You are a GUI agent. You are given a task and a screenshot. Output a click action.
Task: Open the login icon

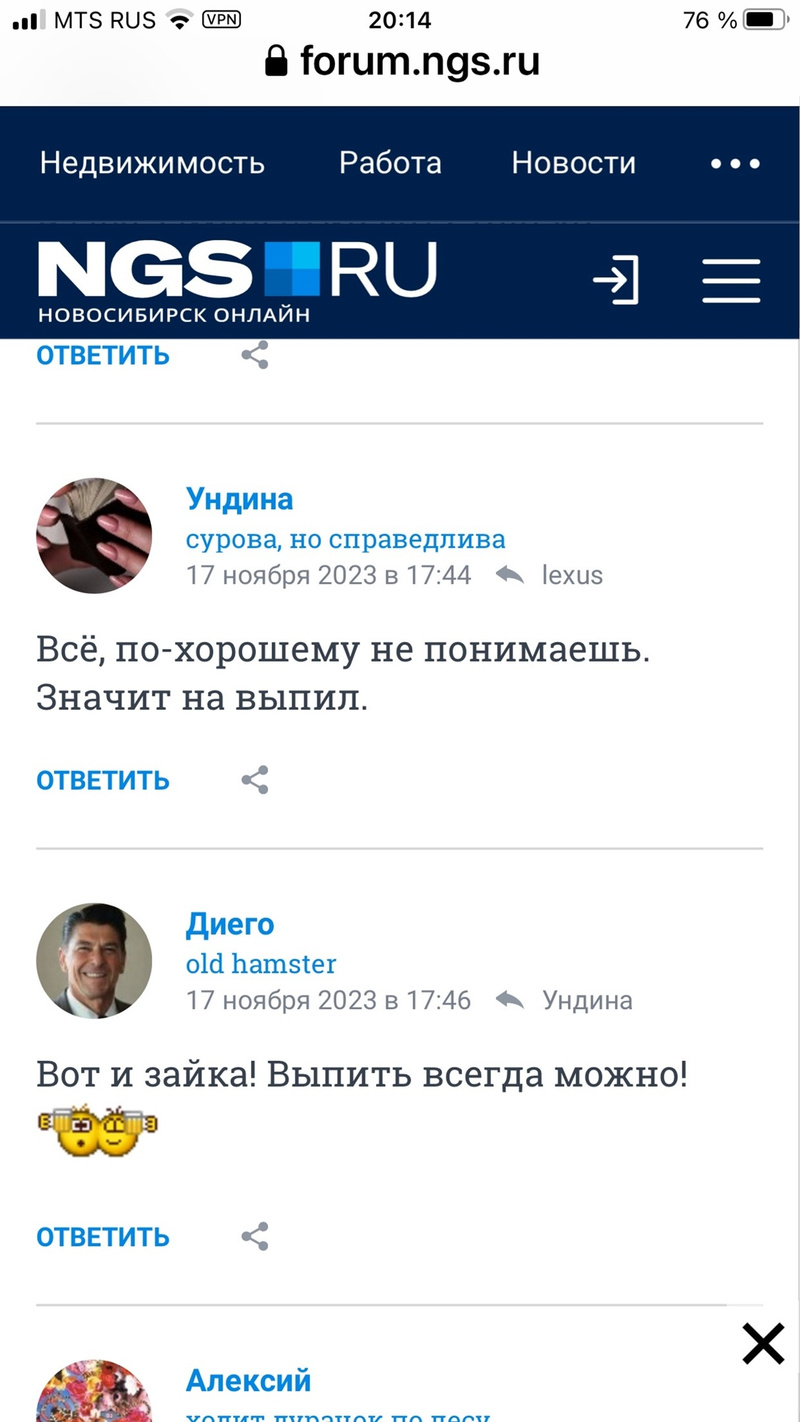click(616, 280)
